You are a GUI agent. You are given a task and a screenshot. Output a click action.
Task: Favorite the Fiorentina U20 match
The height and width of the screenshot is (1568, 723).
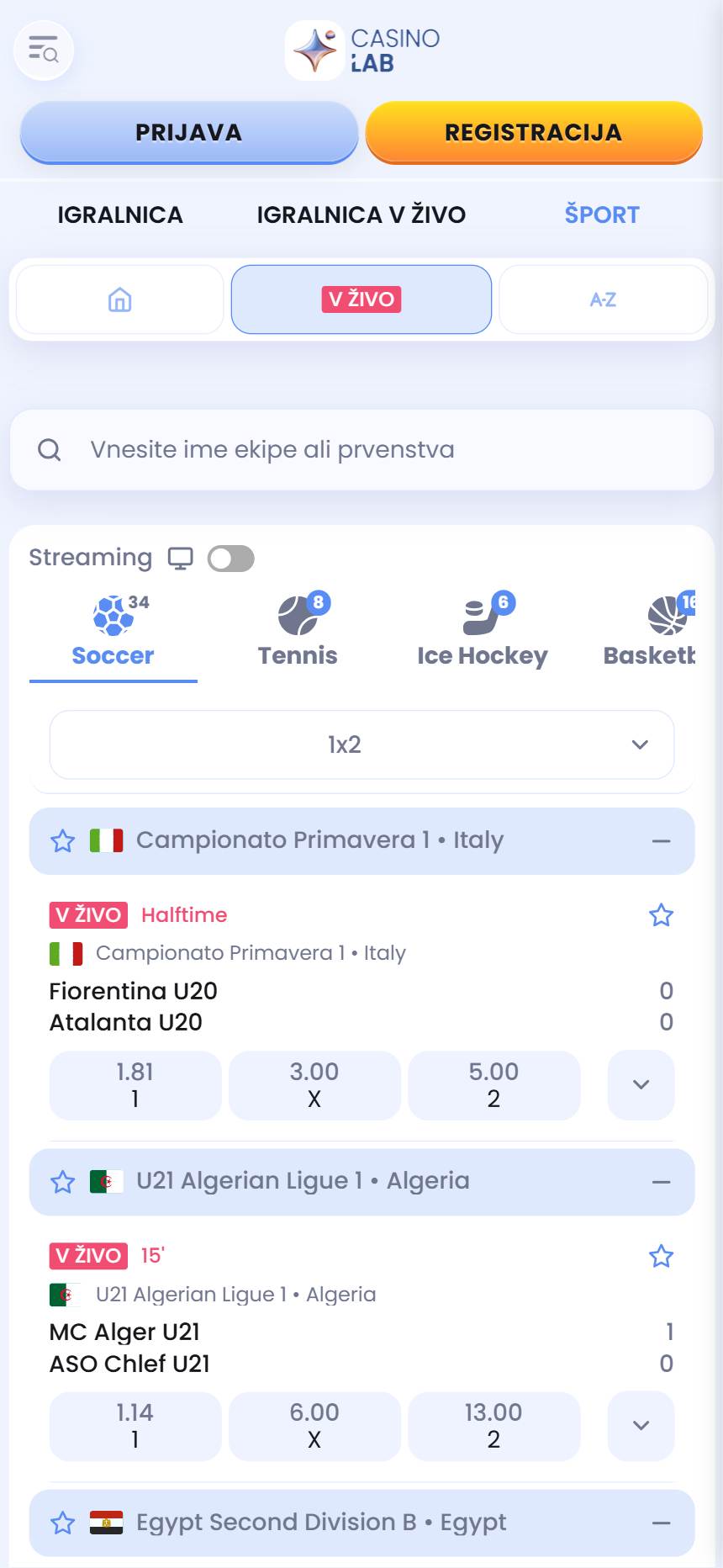662,915
